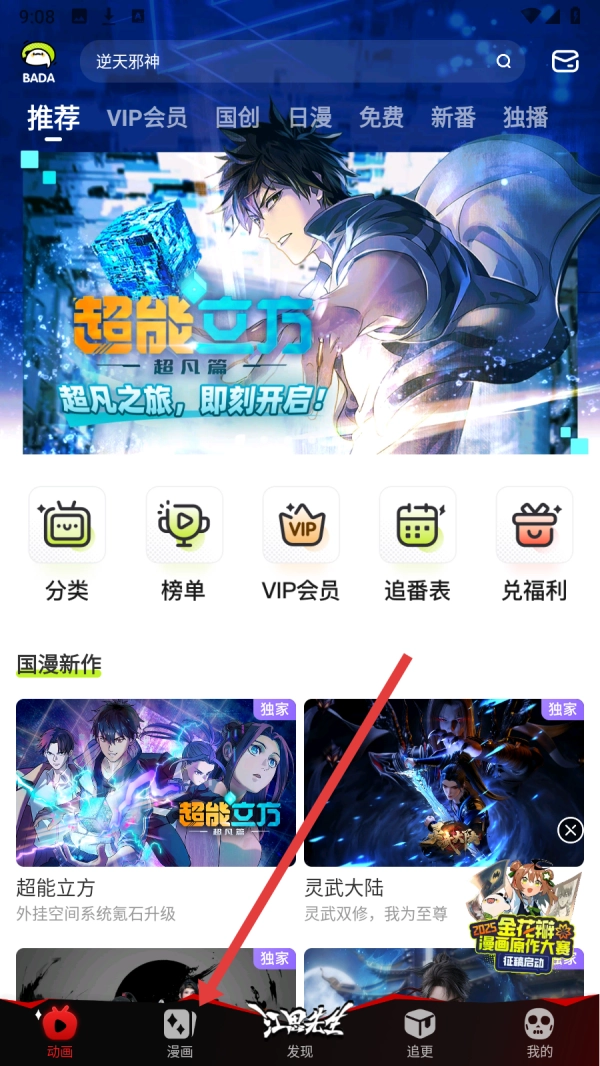The width and height of the screenshot is (600, 1066).
Task: Go to the 新番 tab
Action: pyautogui.click(x=453, y=118)
